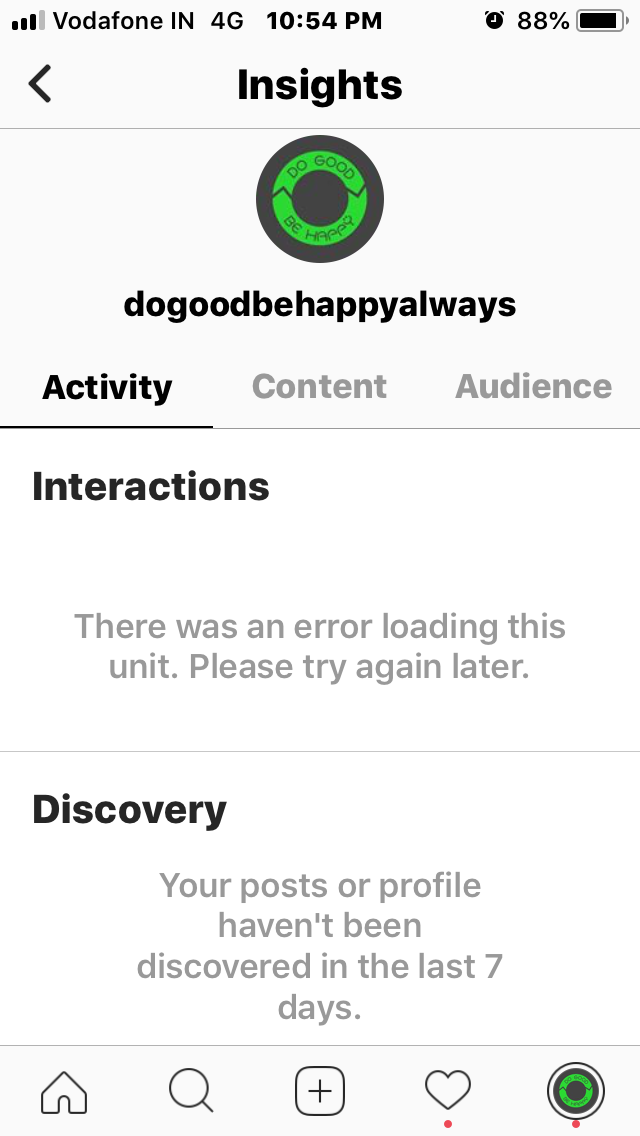Viewport: 640px width, 1136px height.
Task: Open the search and explore tab
Action: click(191, 1091)
